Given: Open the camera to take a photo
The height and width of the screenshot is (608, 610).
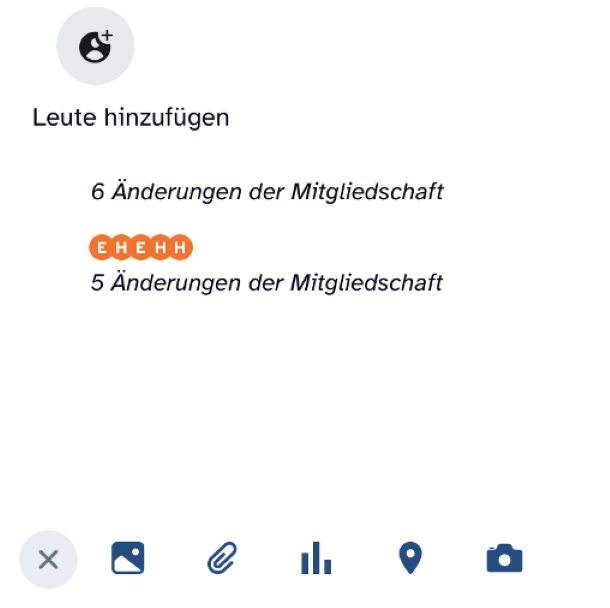Looking at the screenshot, I should (504, 558).
